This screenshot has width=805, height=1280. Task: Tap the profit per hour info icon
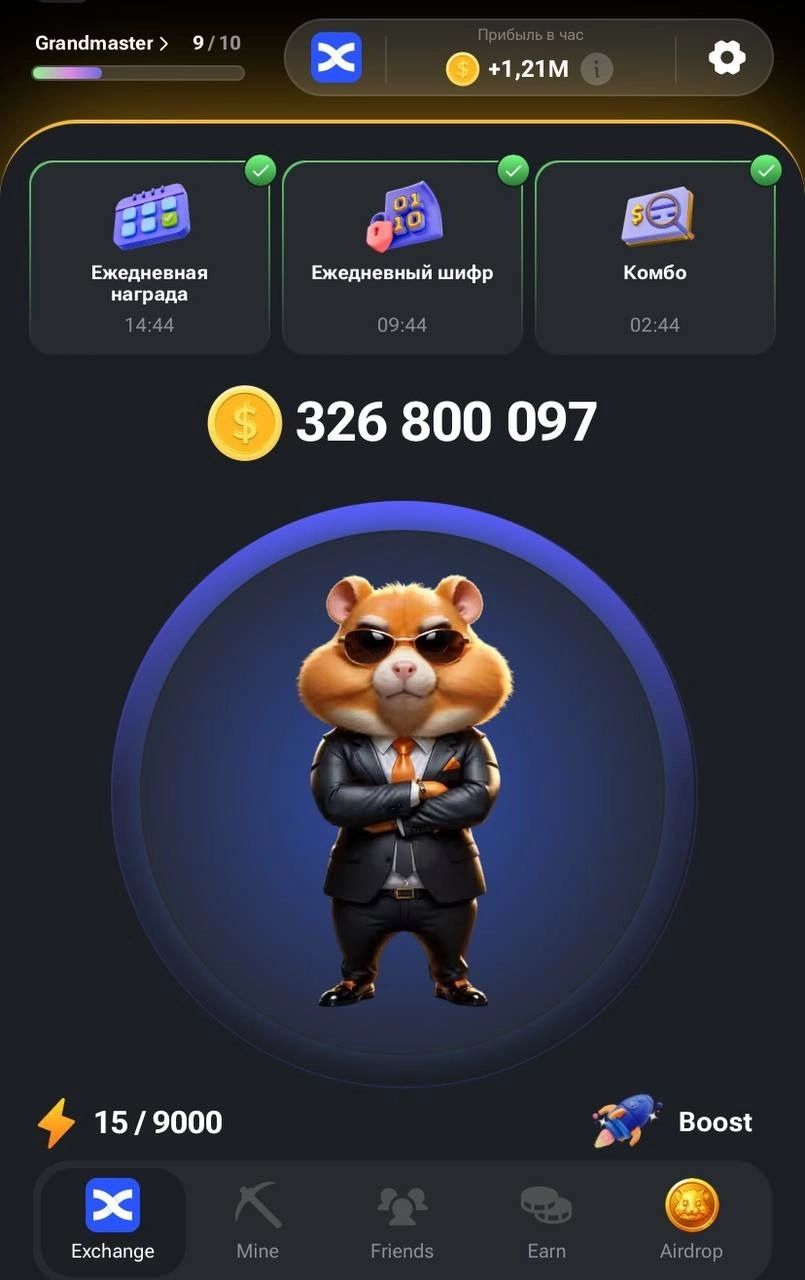point(597,69)
